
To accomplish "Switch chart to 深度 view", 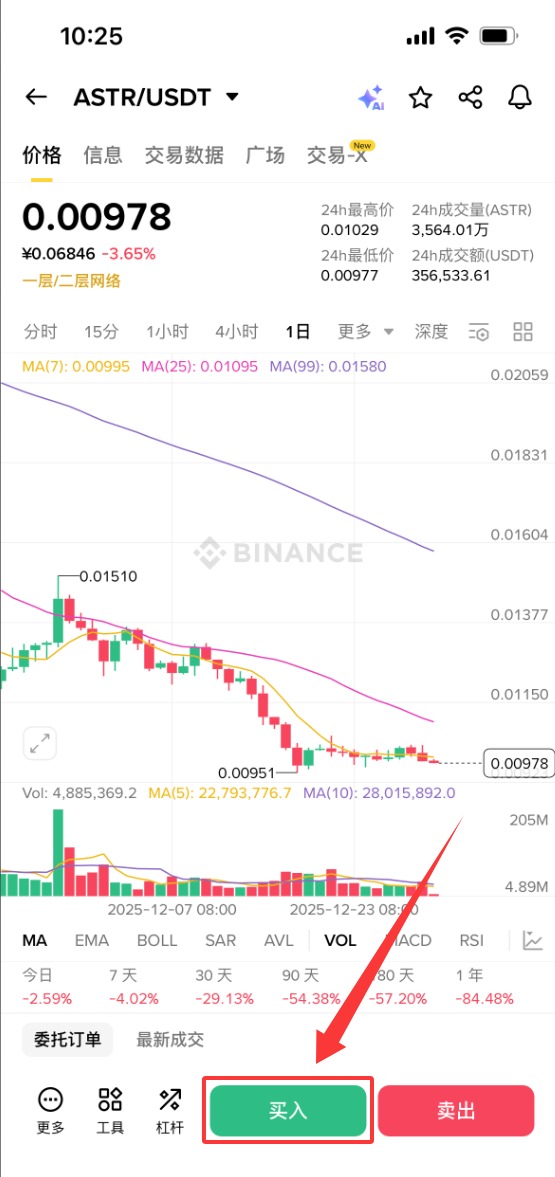I will [431, 331].
